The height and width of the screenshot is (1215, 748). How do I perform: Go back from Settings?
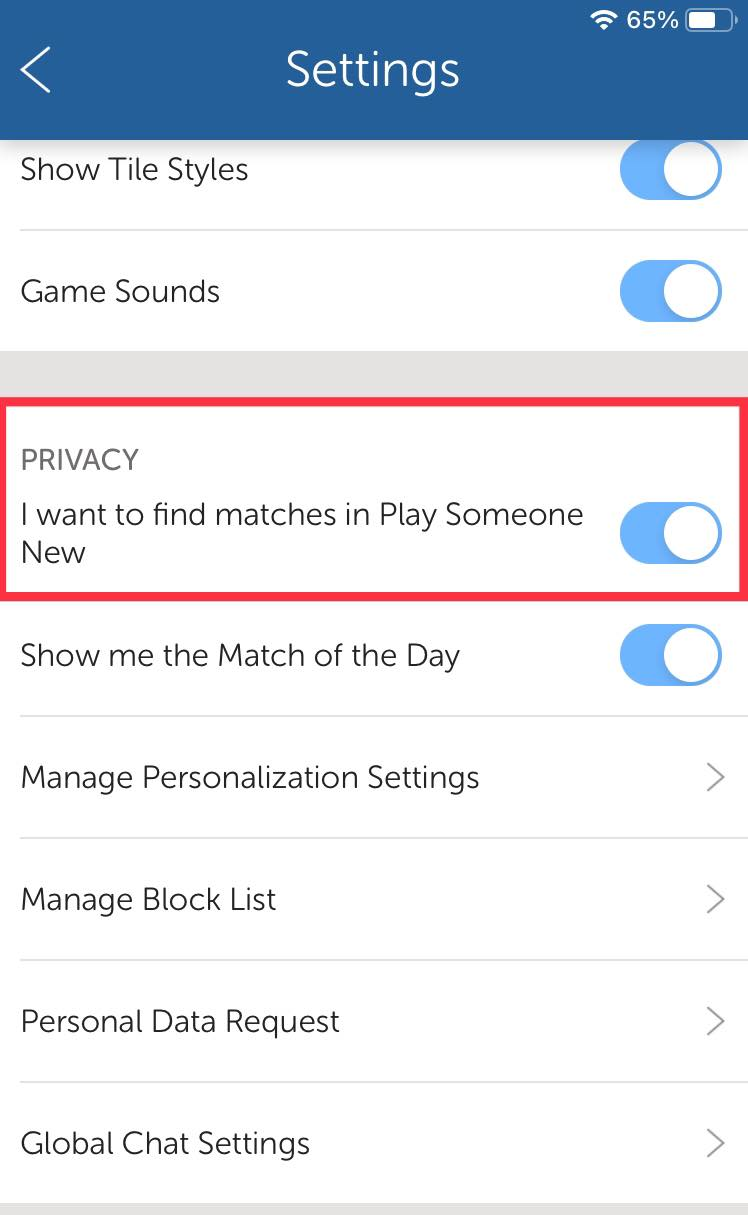pyautogui.click(x=36, y=70)
